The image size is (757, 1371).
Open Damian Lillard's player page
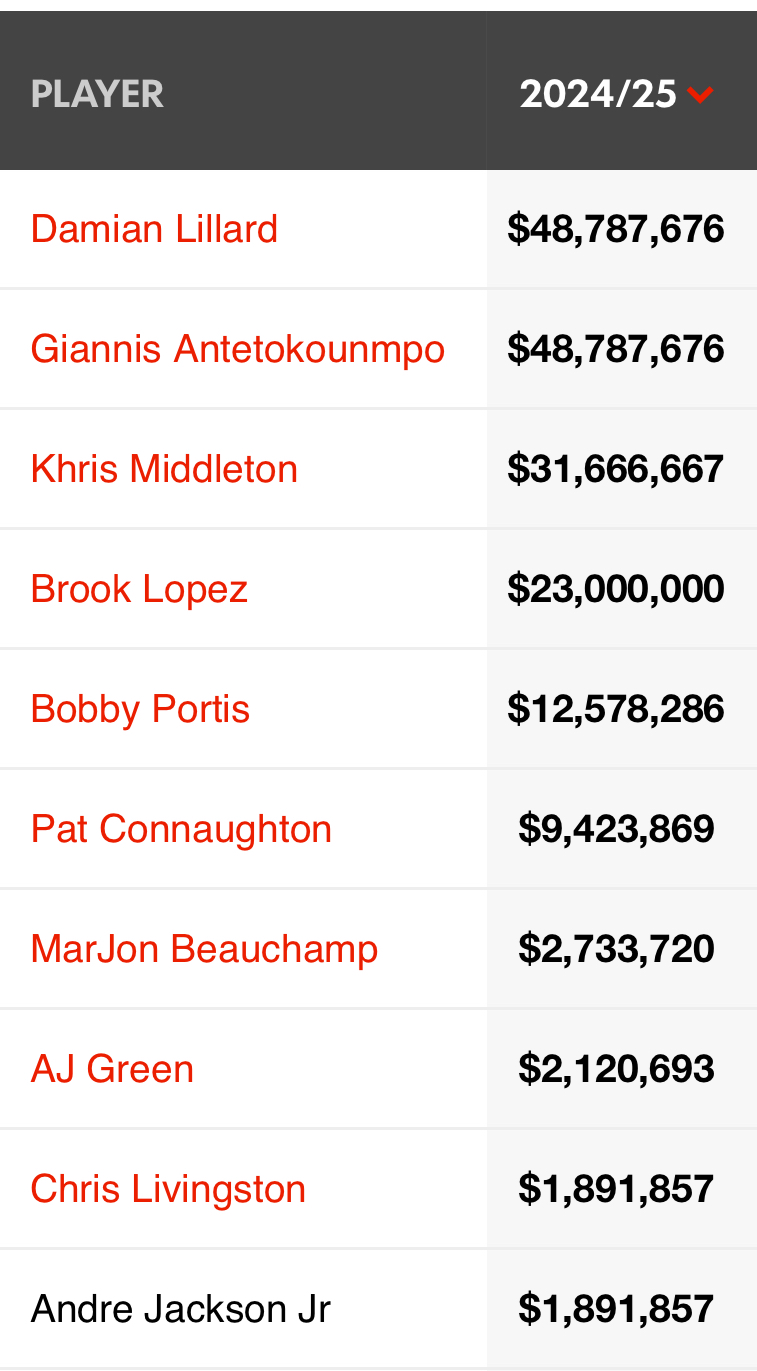[x=154, y=229]
